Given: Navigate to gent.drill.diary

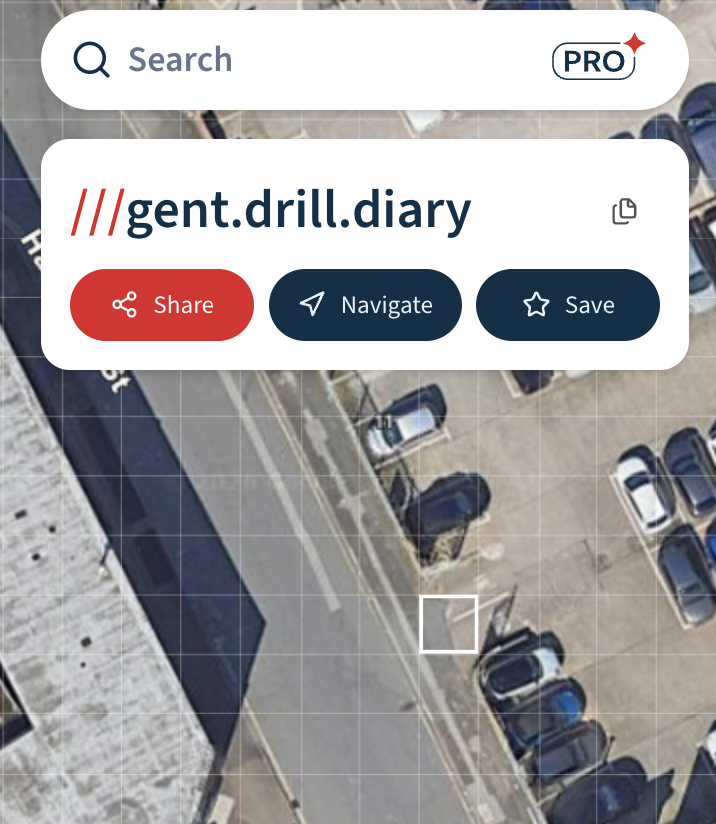Looking at the screenshot, I should 365,305.
